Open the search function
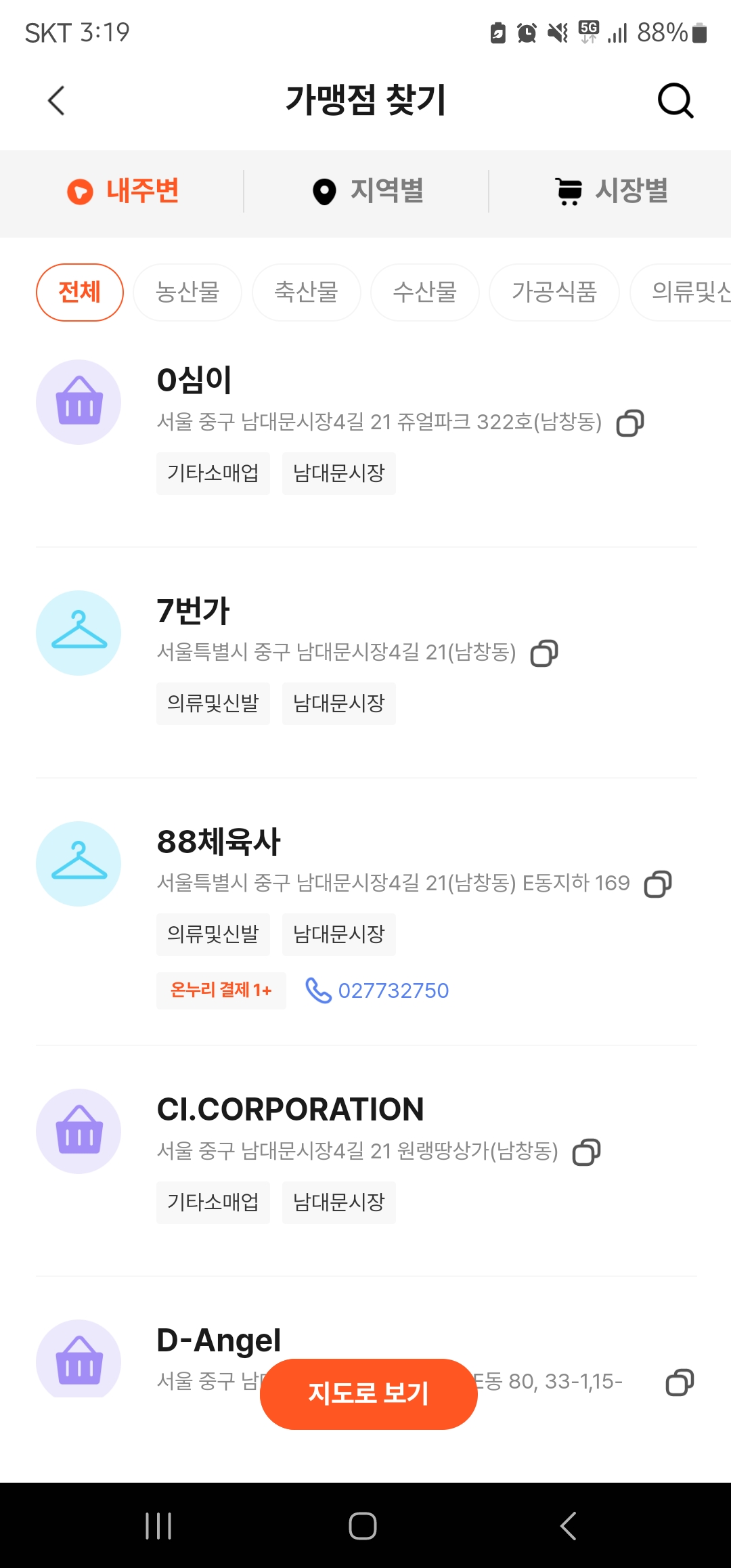Viewport: 731px width, 1568px height. [675, 102]
